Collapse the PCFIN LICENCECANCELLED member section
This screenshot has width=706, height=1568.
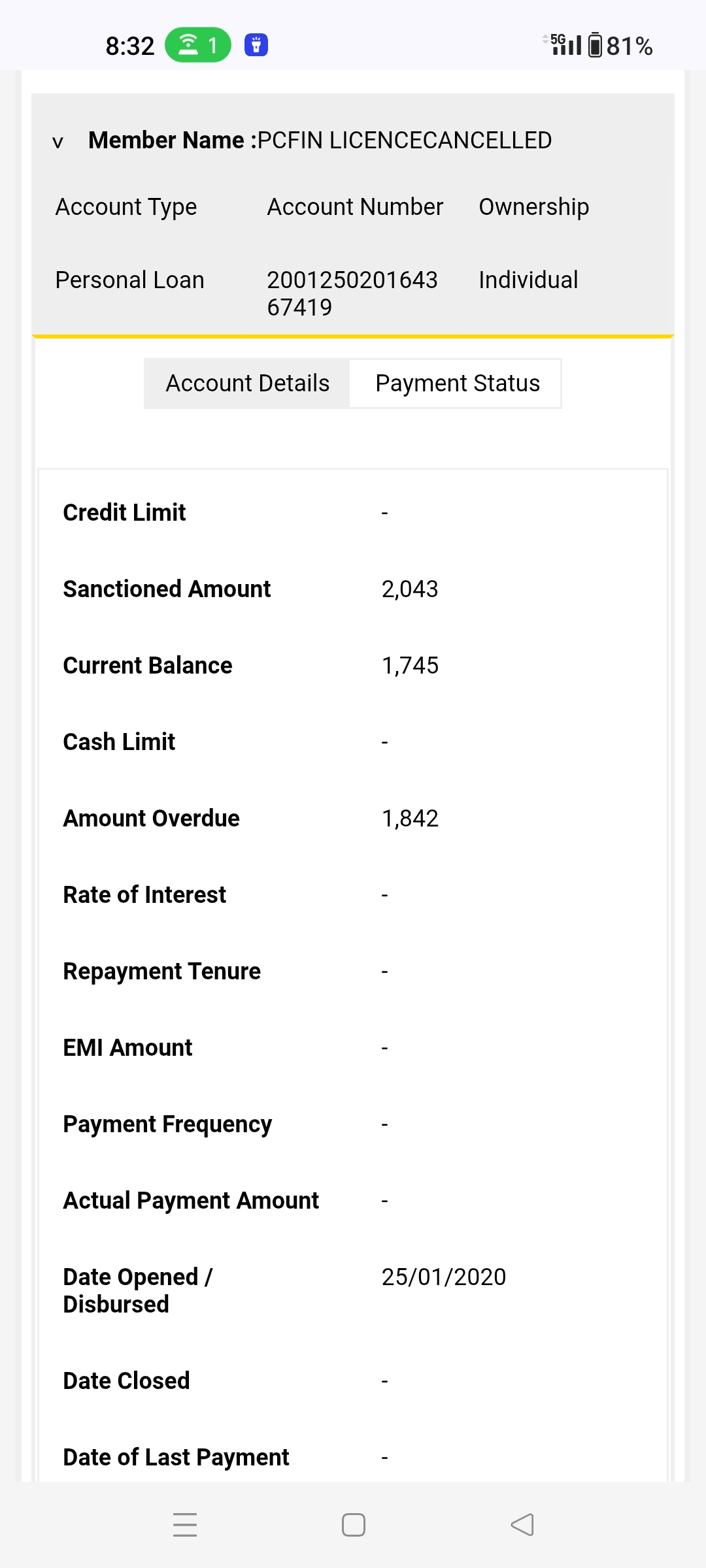point(58,142)
